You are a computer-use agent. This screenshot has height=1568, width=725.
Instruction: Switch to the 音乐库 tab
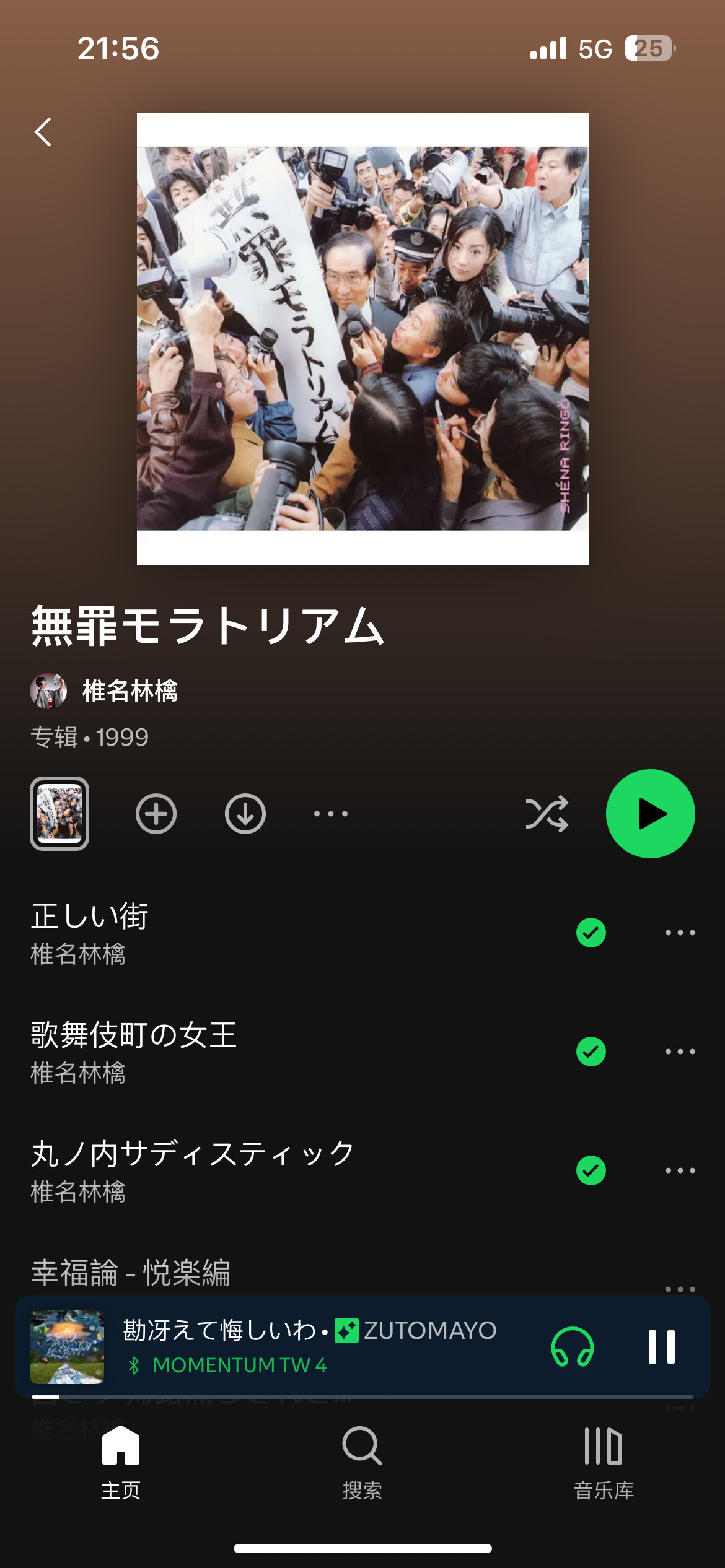pos(604,1463)
